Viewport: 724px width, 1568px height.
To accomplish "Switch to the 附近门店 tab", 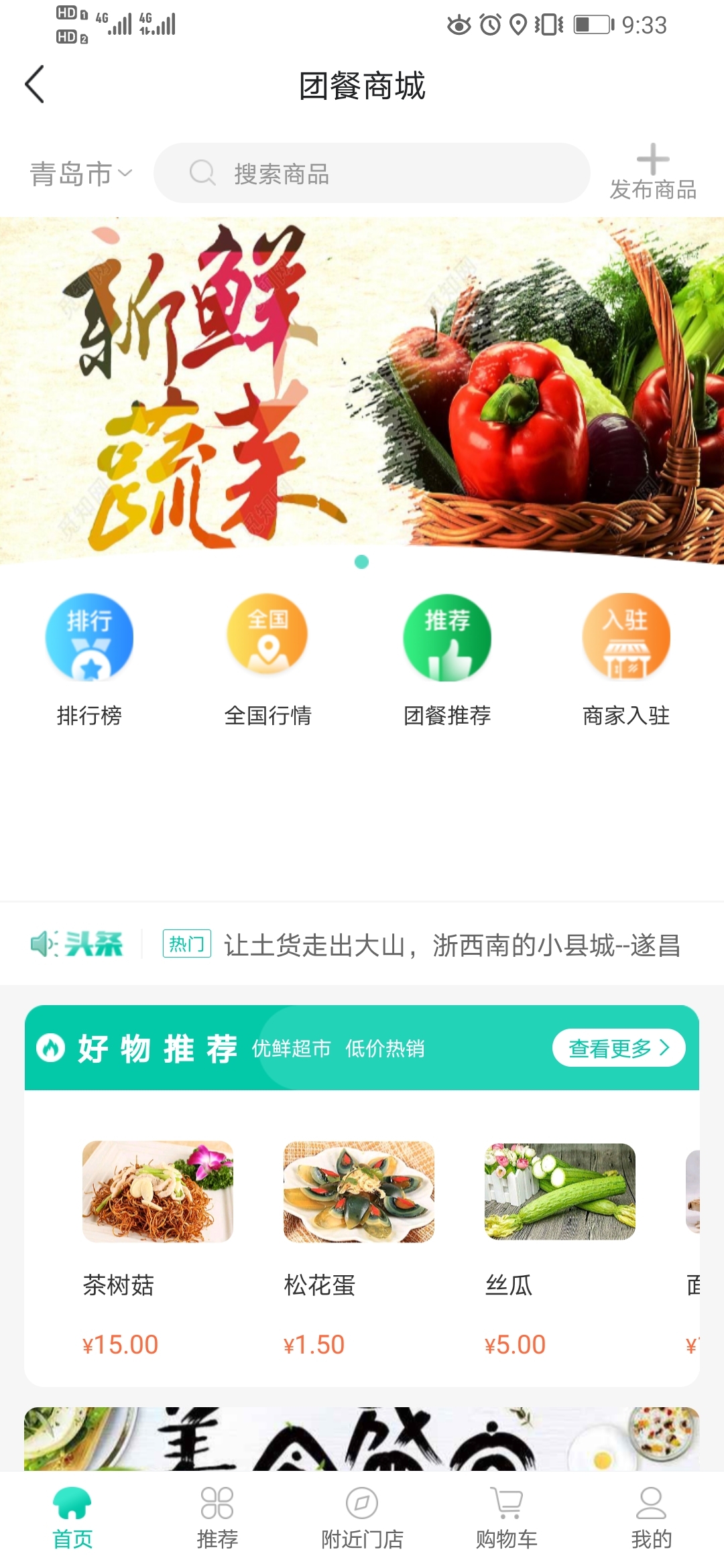I will pyautogui.click(x=362, y=1518).
